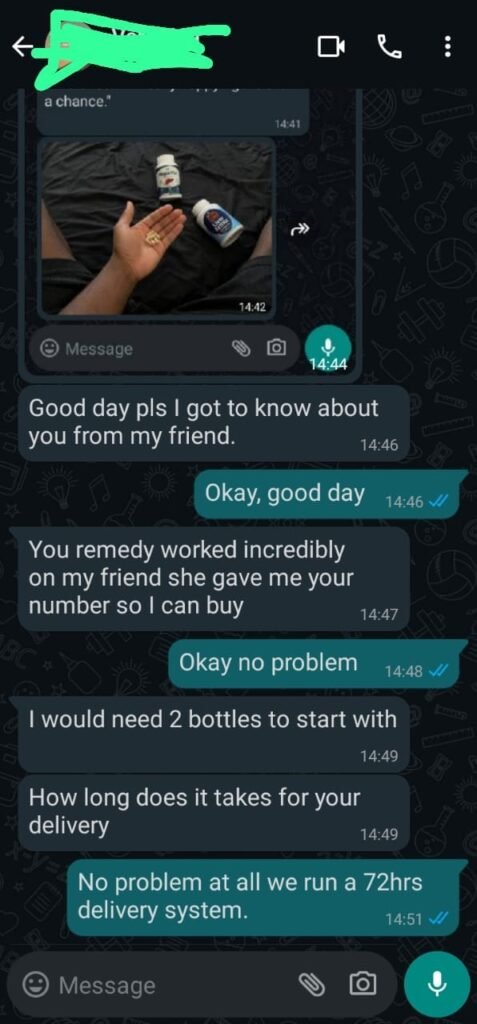Open the camera from the bottom message bar
Image resolution: width=477 pixels, height=1024 pixels.
363,984
